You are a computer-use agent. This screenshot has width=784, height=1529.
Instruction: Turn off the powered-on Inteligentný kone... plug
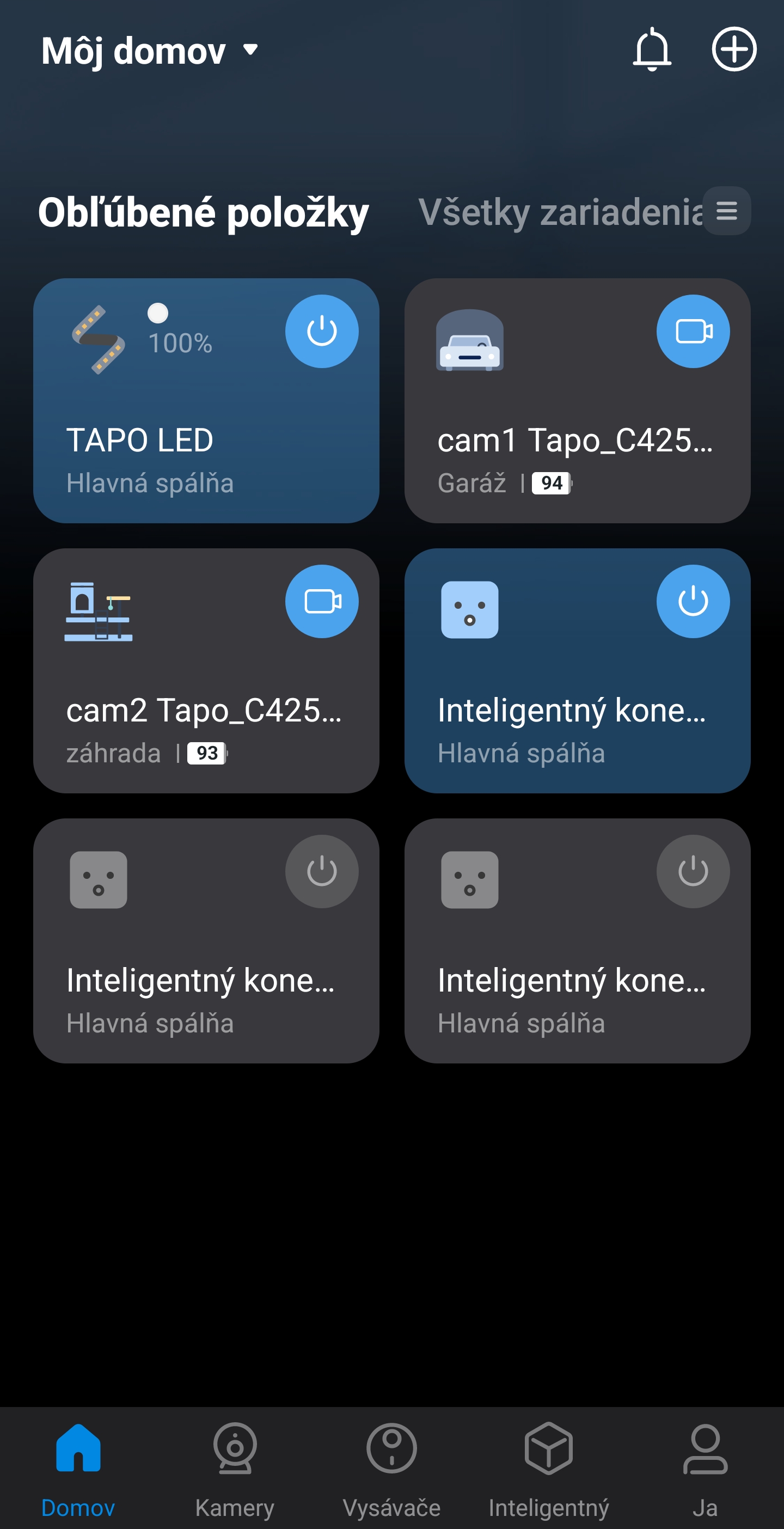tap(693, 601)
